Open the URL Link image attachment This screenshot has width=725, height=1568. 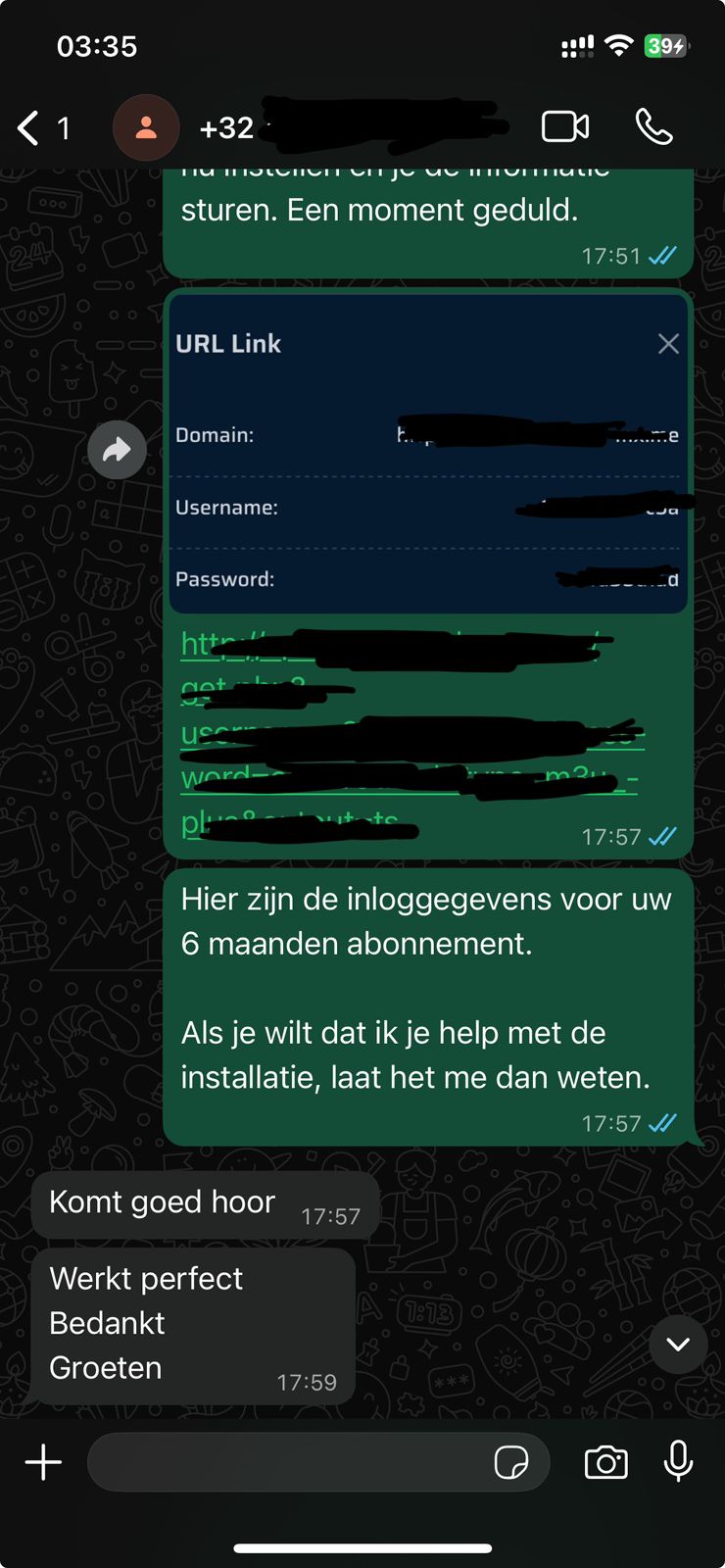pos(428,453)
